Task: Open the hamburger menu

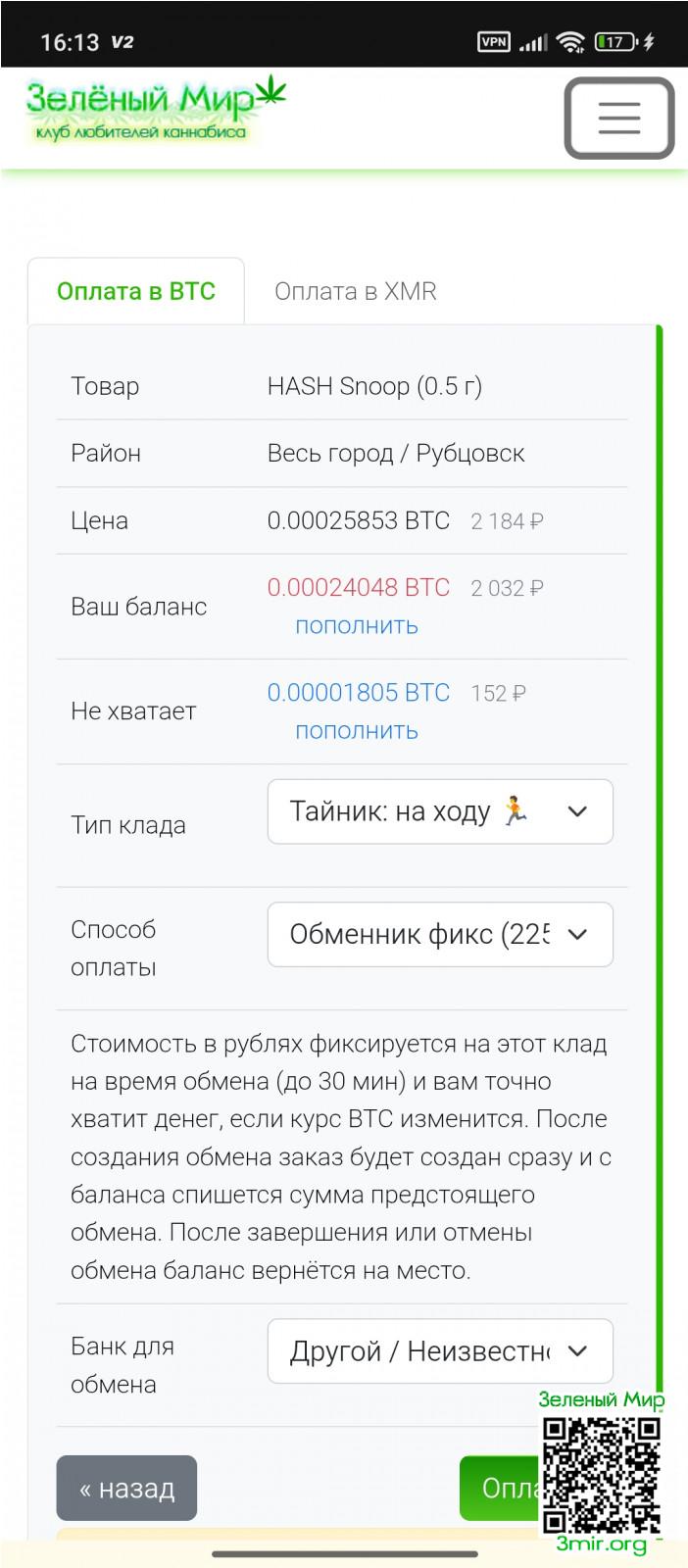Action: click(618, 118)
